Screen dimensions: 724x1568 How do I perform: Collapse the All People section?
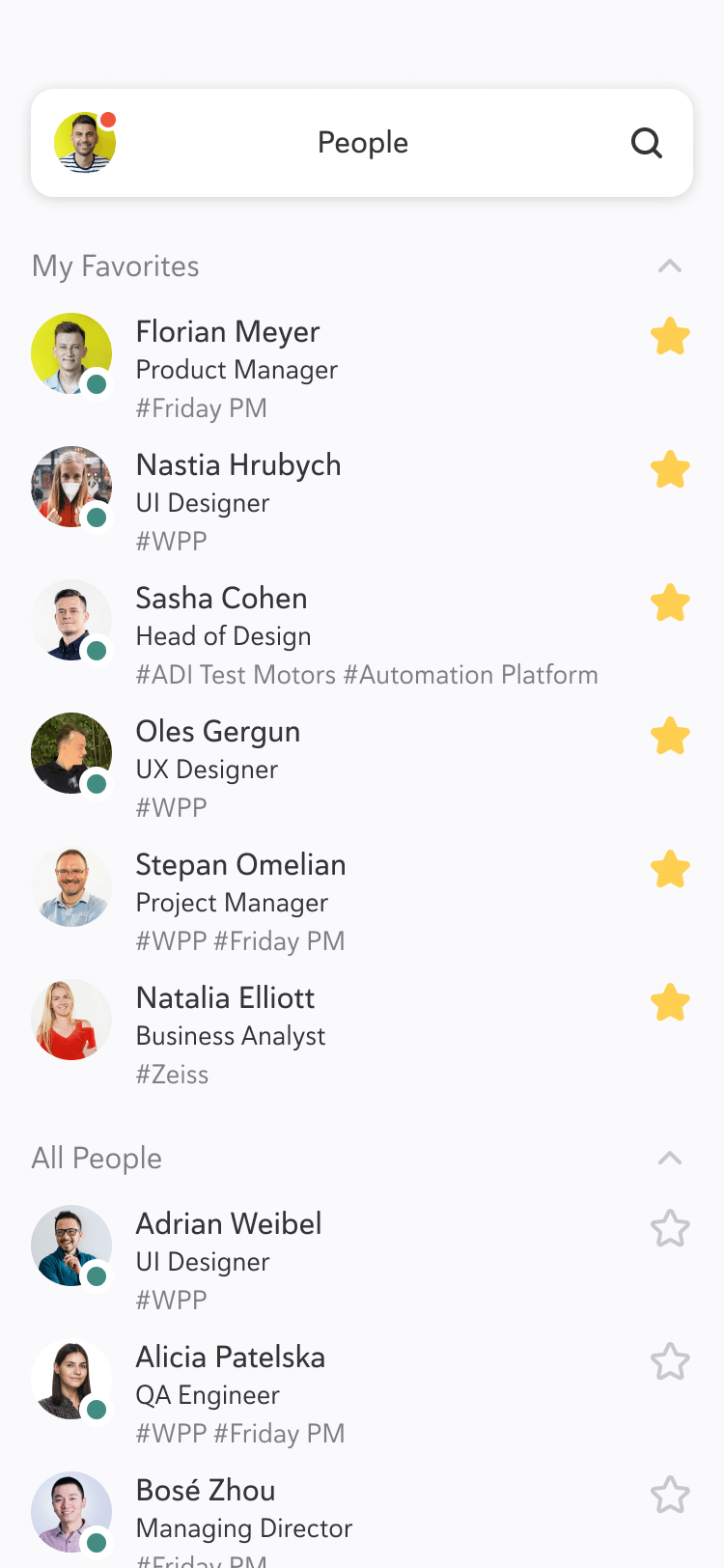669,1159
